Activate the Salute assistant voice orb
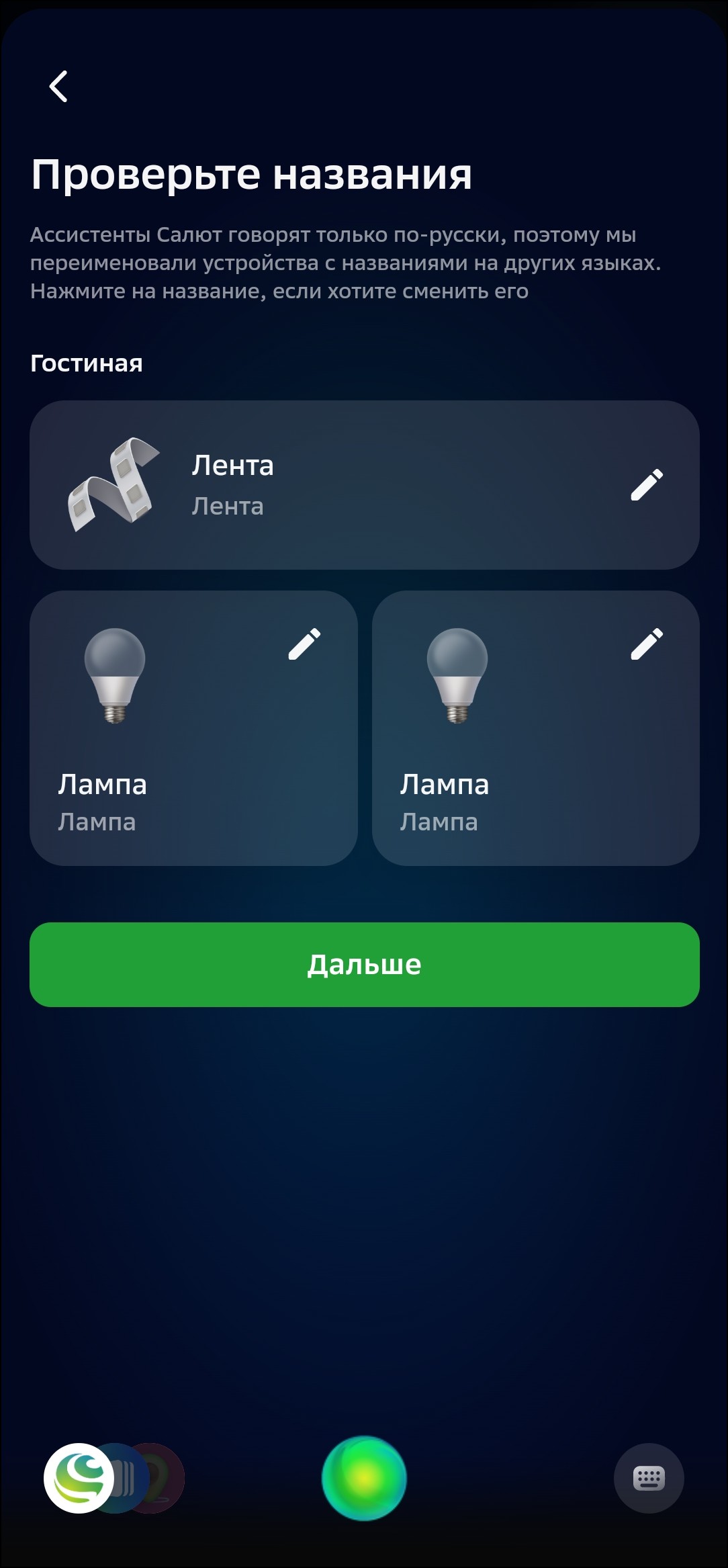This screenshot has width=728, height=1568. pyautogui.click(x=364, y=1478)
